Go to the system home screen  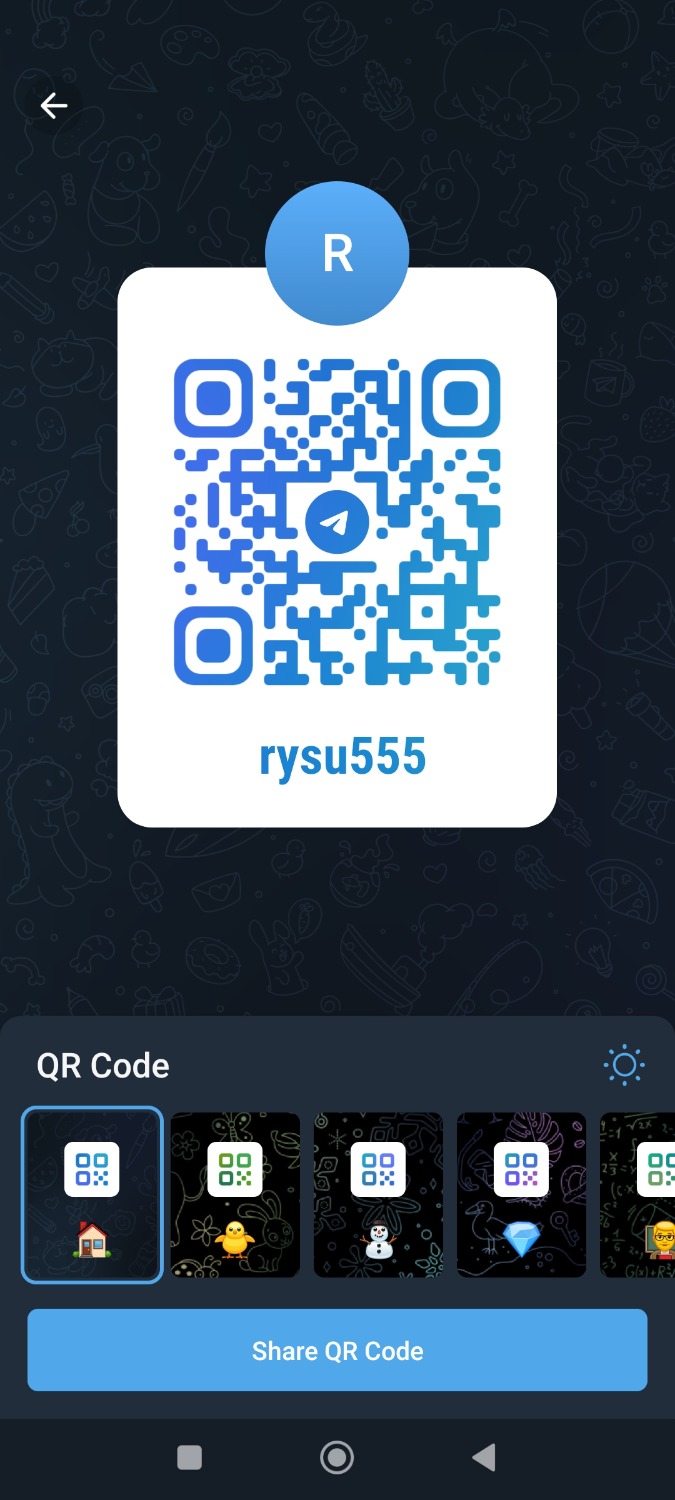[x=337, y=1458]
